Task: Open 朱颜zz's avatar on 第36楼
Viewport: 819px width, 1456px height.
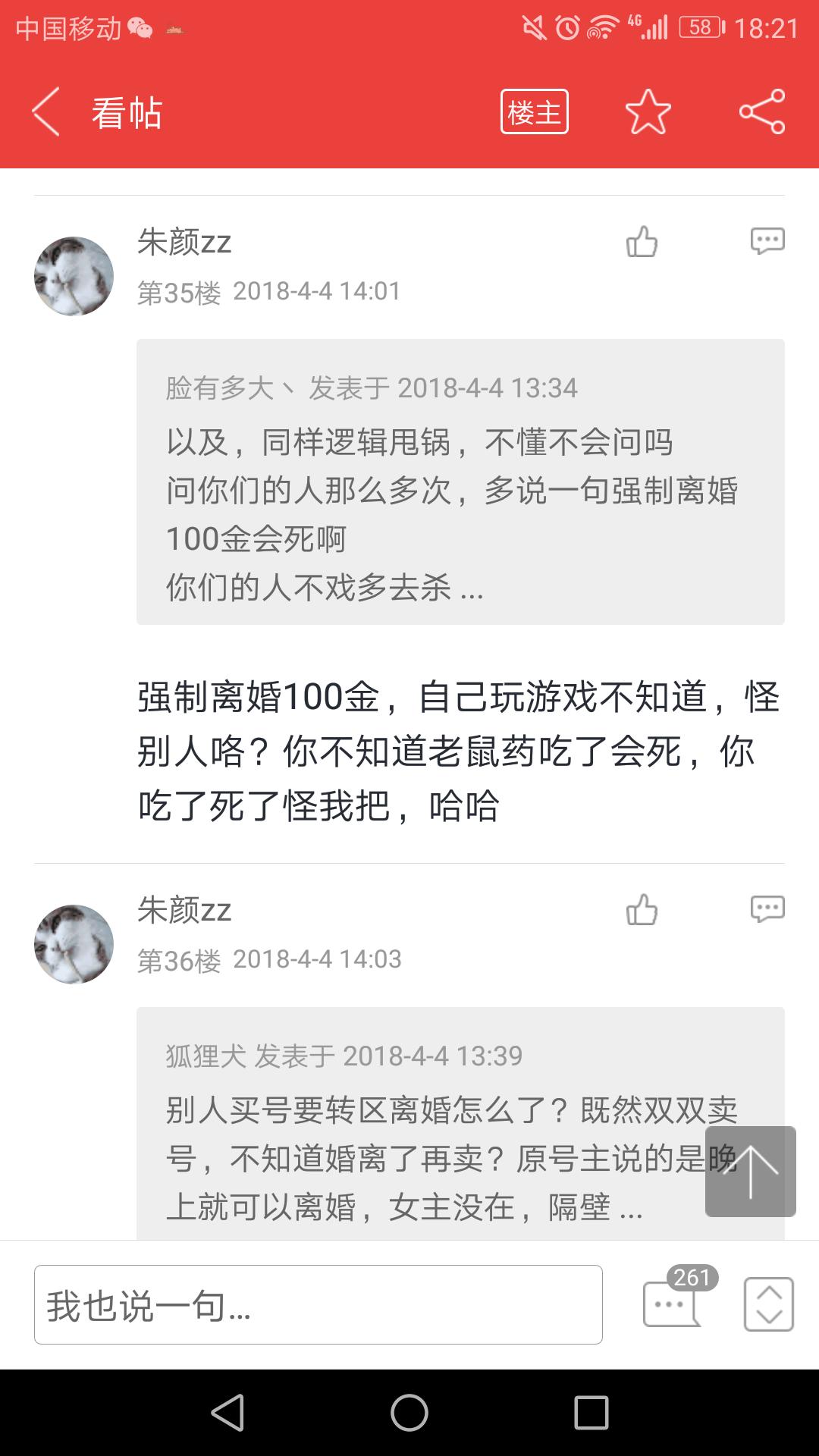Action: tap(74, 944)
